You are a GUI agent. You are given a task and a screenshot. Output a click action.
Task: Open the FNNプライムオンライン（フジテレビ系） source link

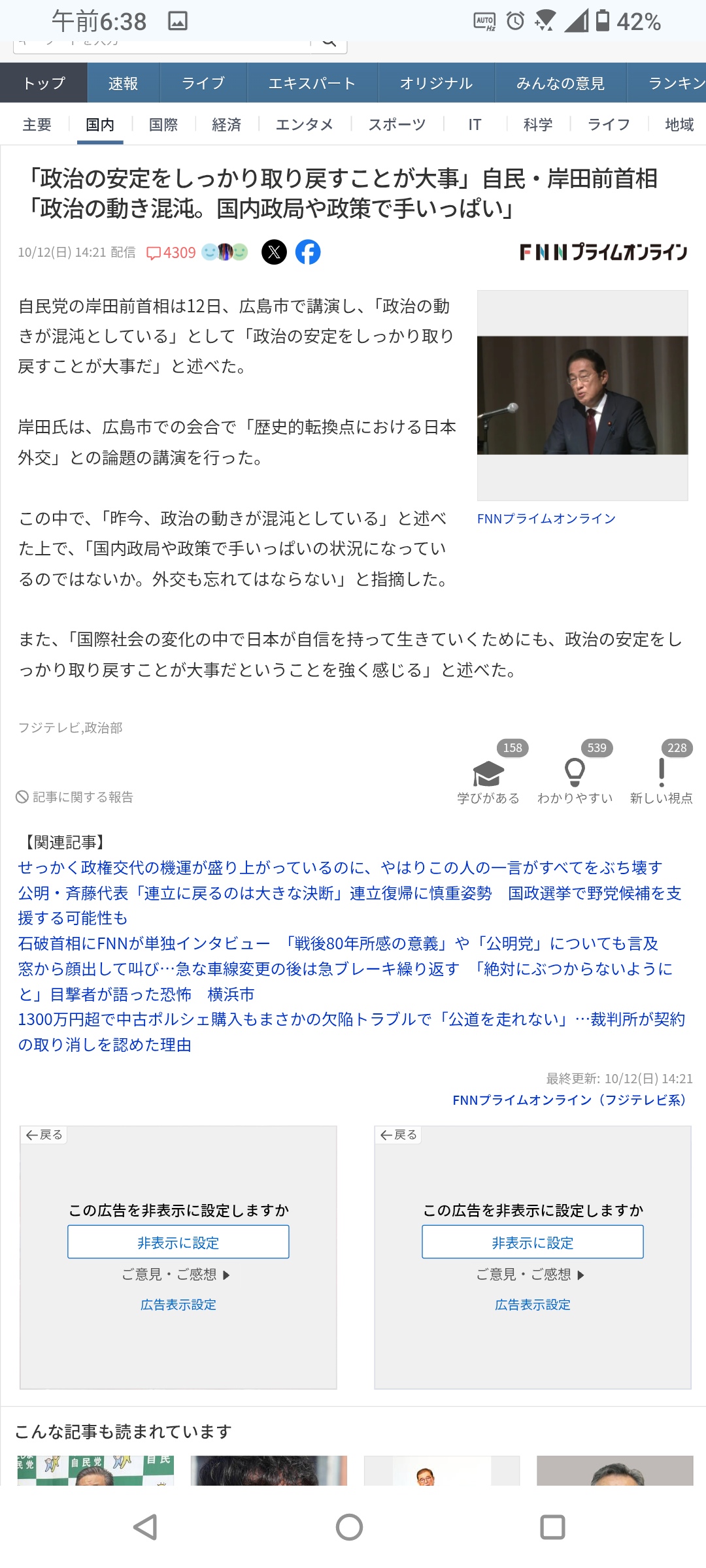pos(569,1100)
